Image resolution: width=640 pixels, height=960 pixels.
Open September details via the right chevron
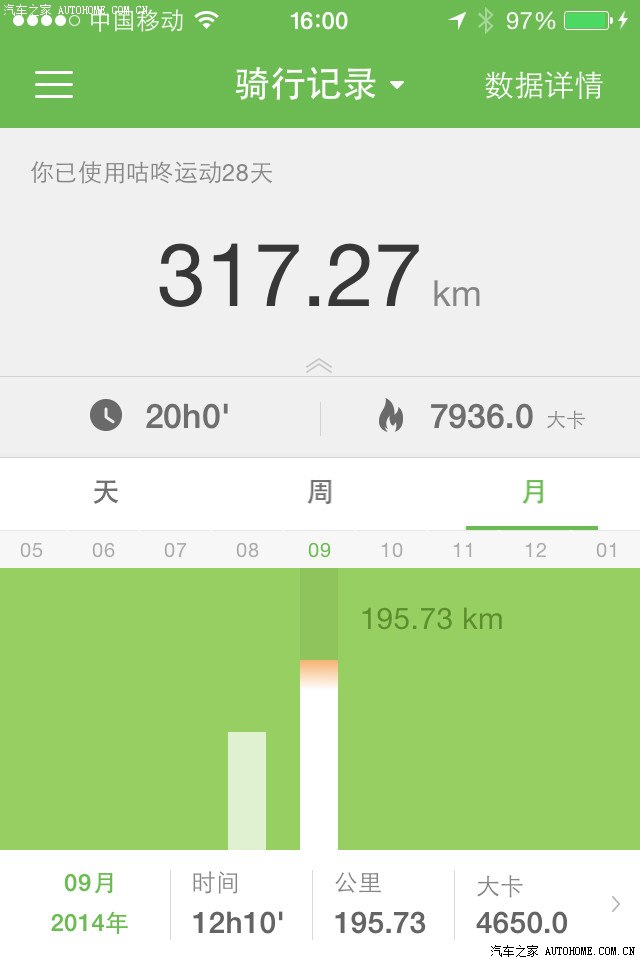[615, 904]
